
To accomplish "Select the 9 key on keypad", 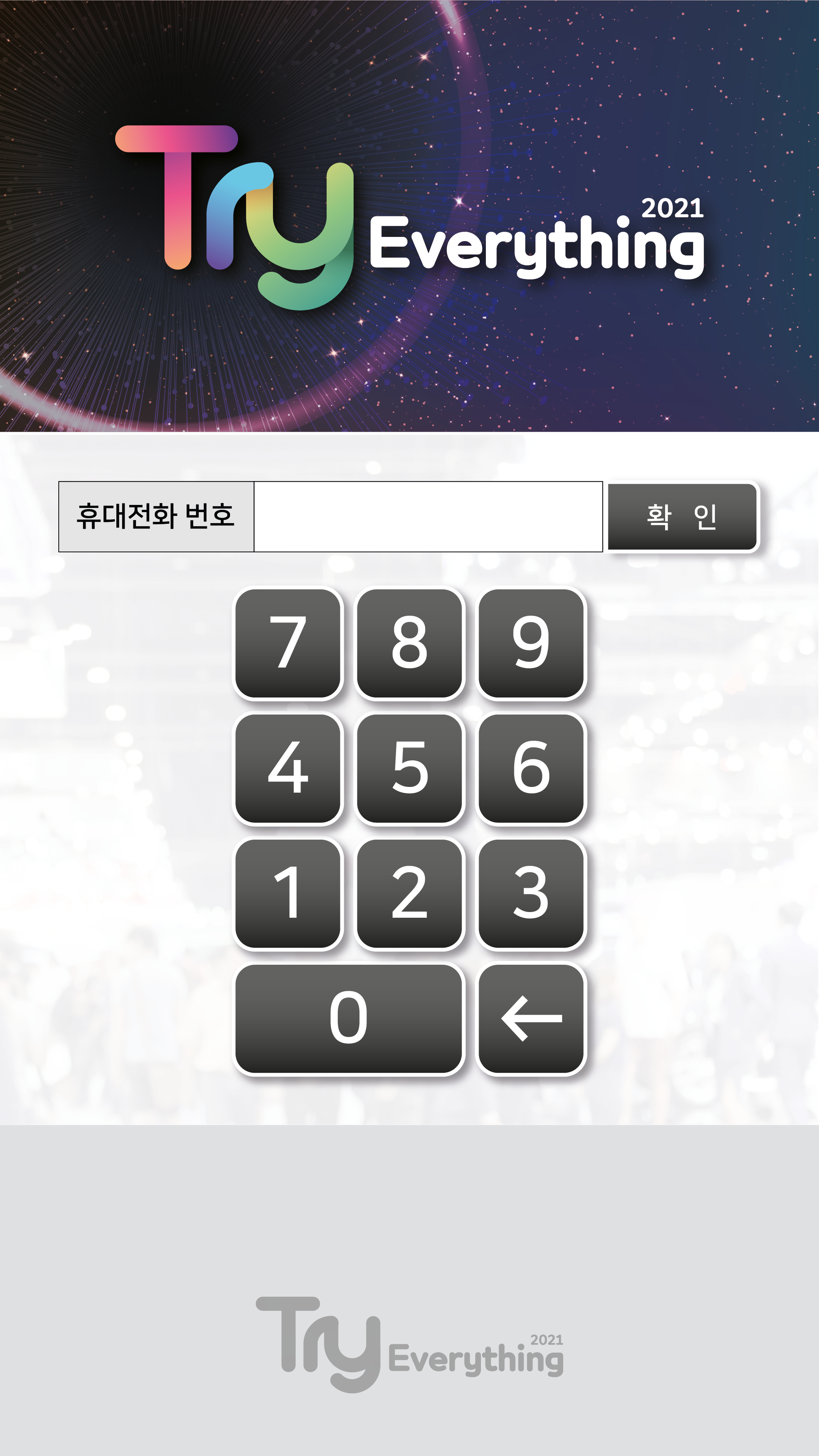I will tap(531, 643).
